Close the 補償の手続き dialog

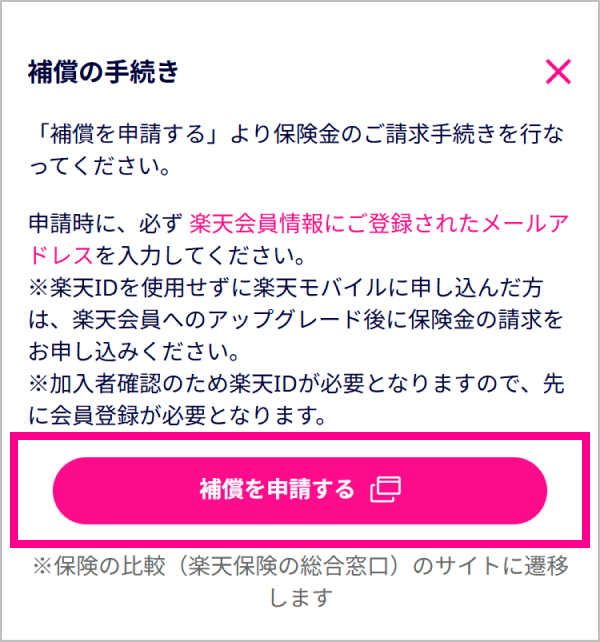coord(557,71)
